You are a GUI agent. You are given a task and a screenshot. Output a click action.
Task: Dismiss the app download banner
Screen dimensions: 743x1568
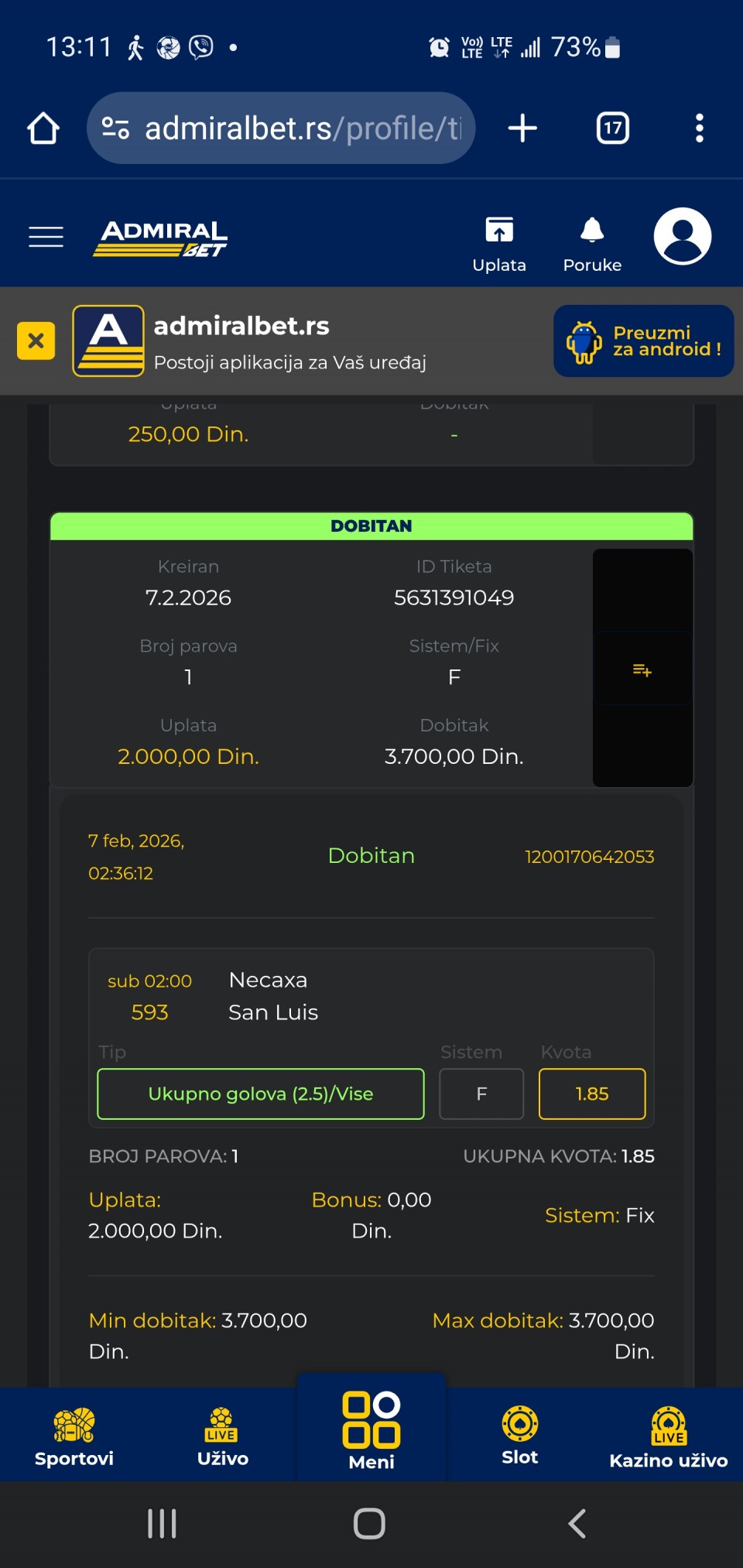(36, 341)
